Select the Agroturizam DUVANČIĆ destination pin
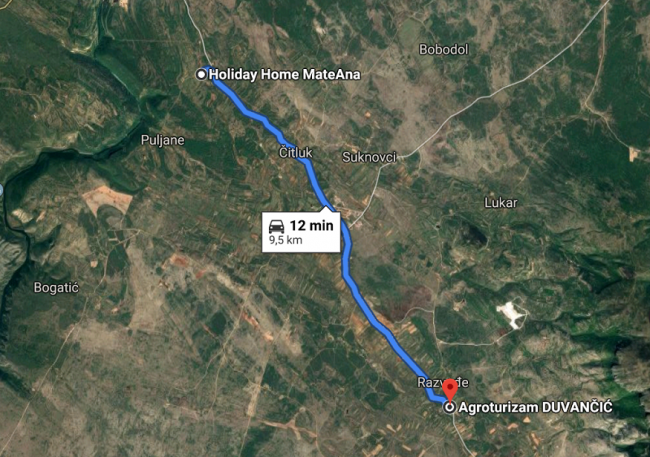The width and height of the screenshot is (650, 457). pyautogui.click(x=450, y=391)
